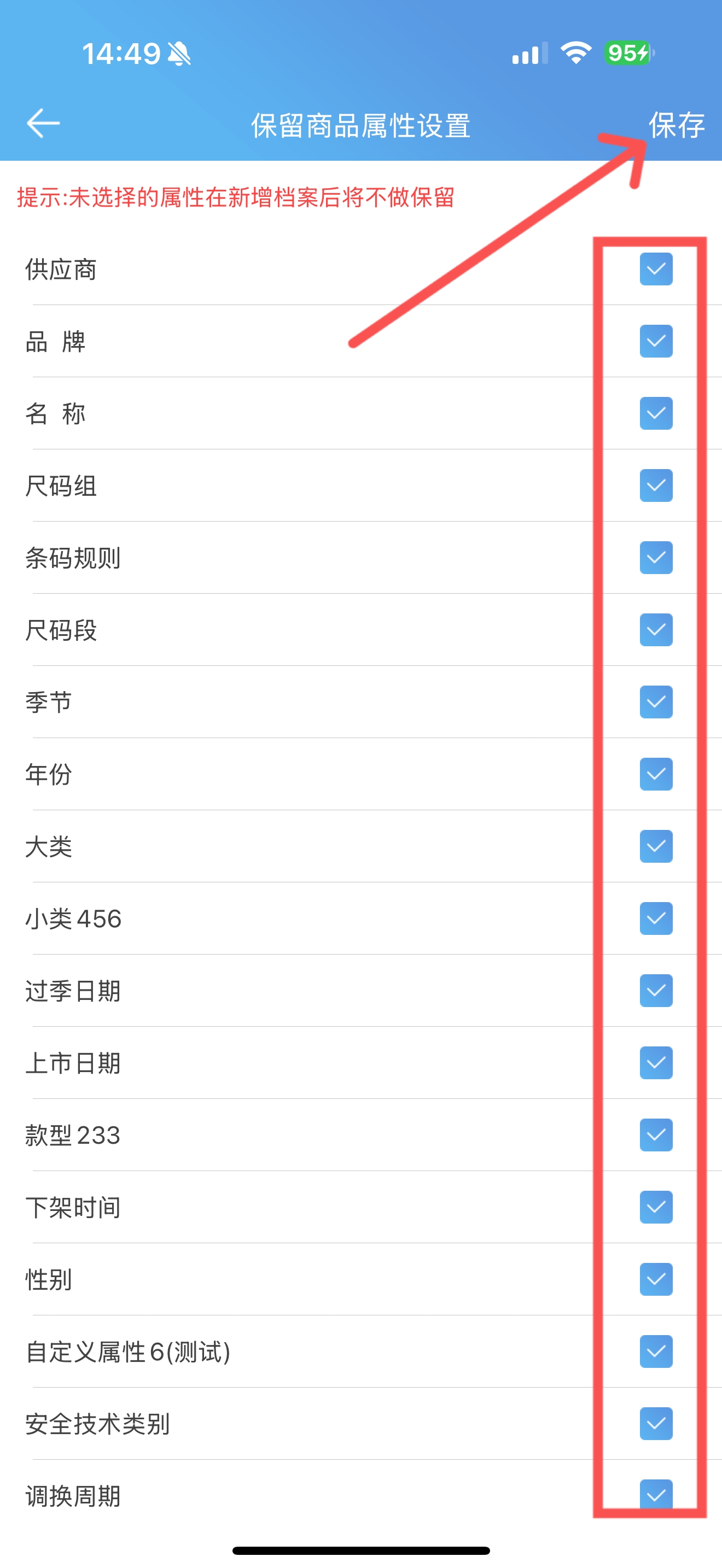This screenshot has height=1568, width=722.
Task: Uncheck the 名 称 attribute
Action: click(656, 413)
